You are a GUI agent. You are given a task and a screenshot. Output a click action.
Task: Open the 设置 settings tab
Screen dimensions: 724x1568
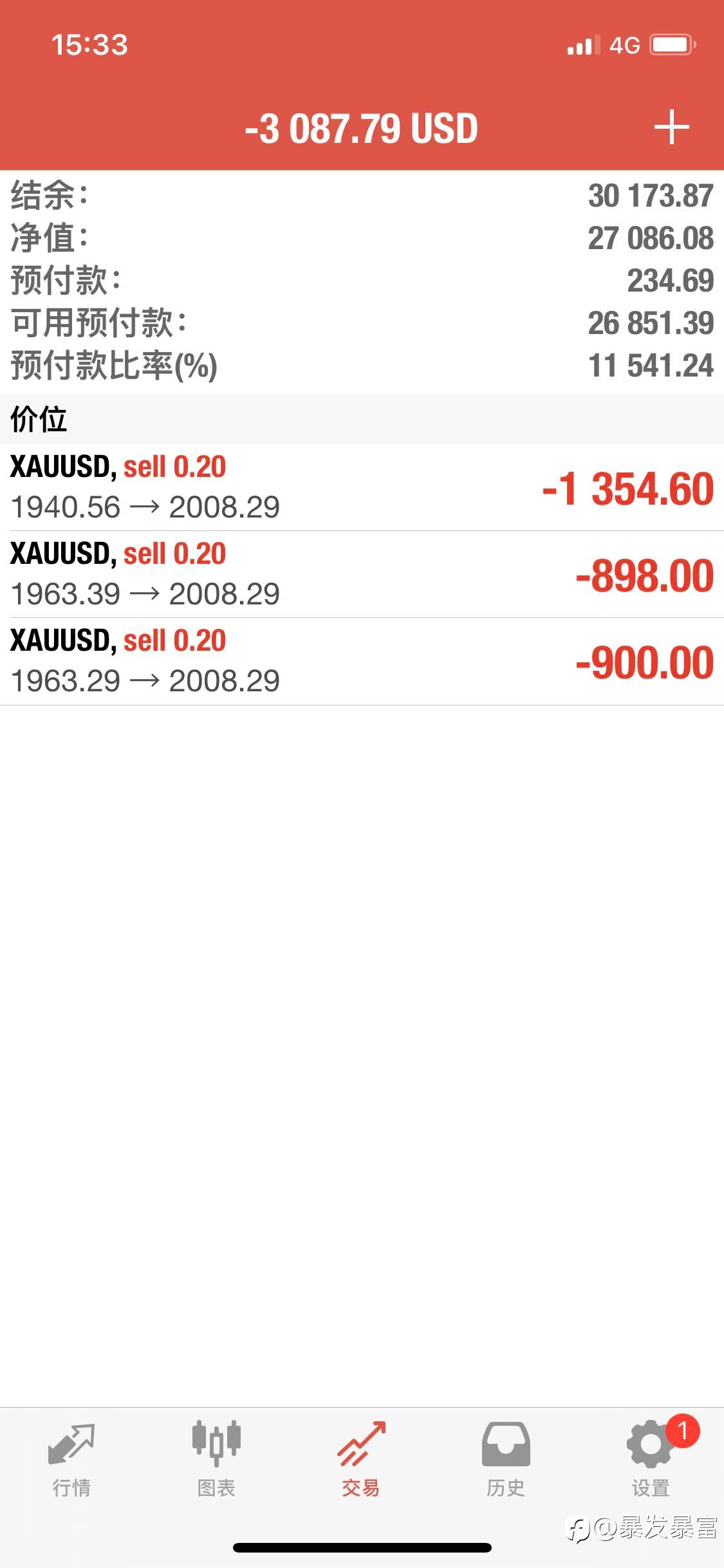pyautogui.click(x=651, y=1459)
